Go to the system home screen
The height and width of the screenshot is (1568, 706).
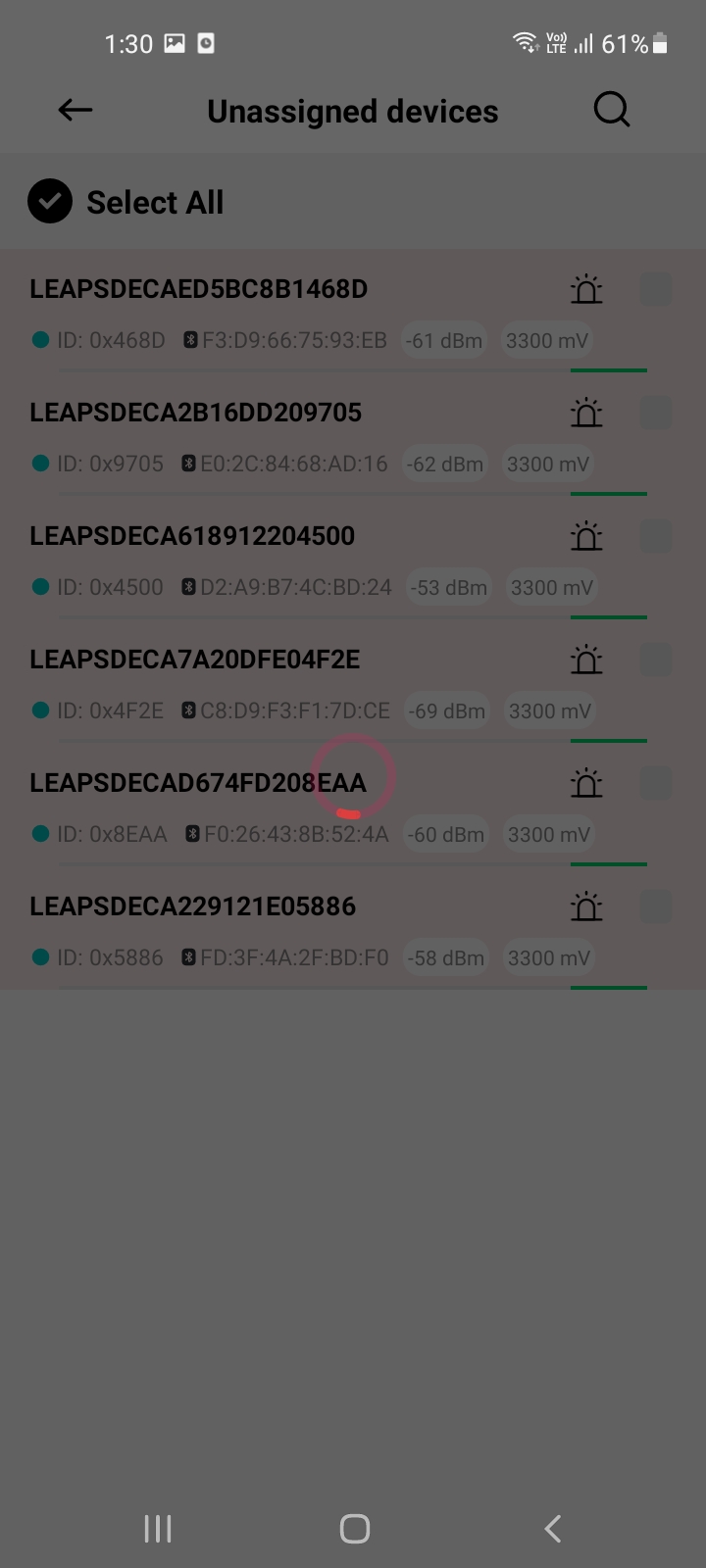coord(354,1528)
